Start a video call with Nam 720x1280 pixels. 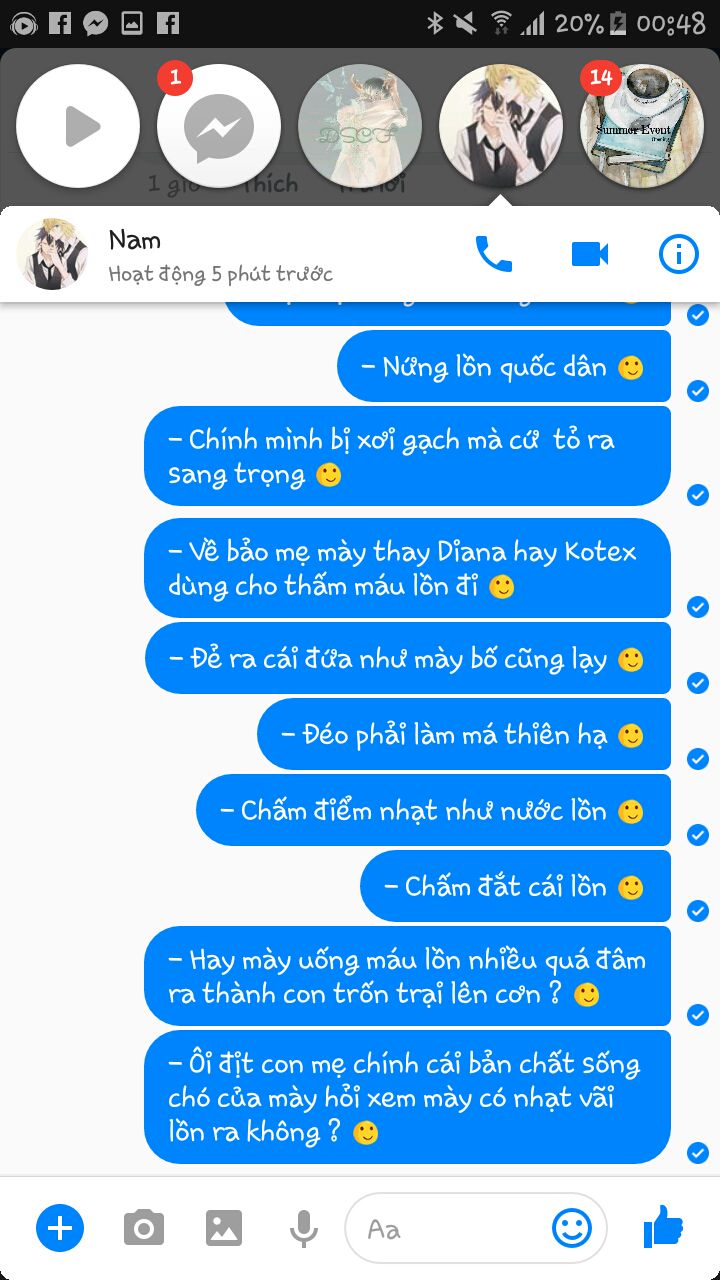(x=590, y=255)
